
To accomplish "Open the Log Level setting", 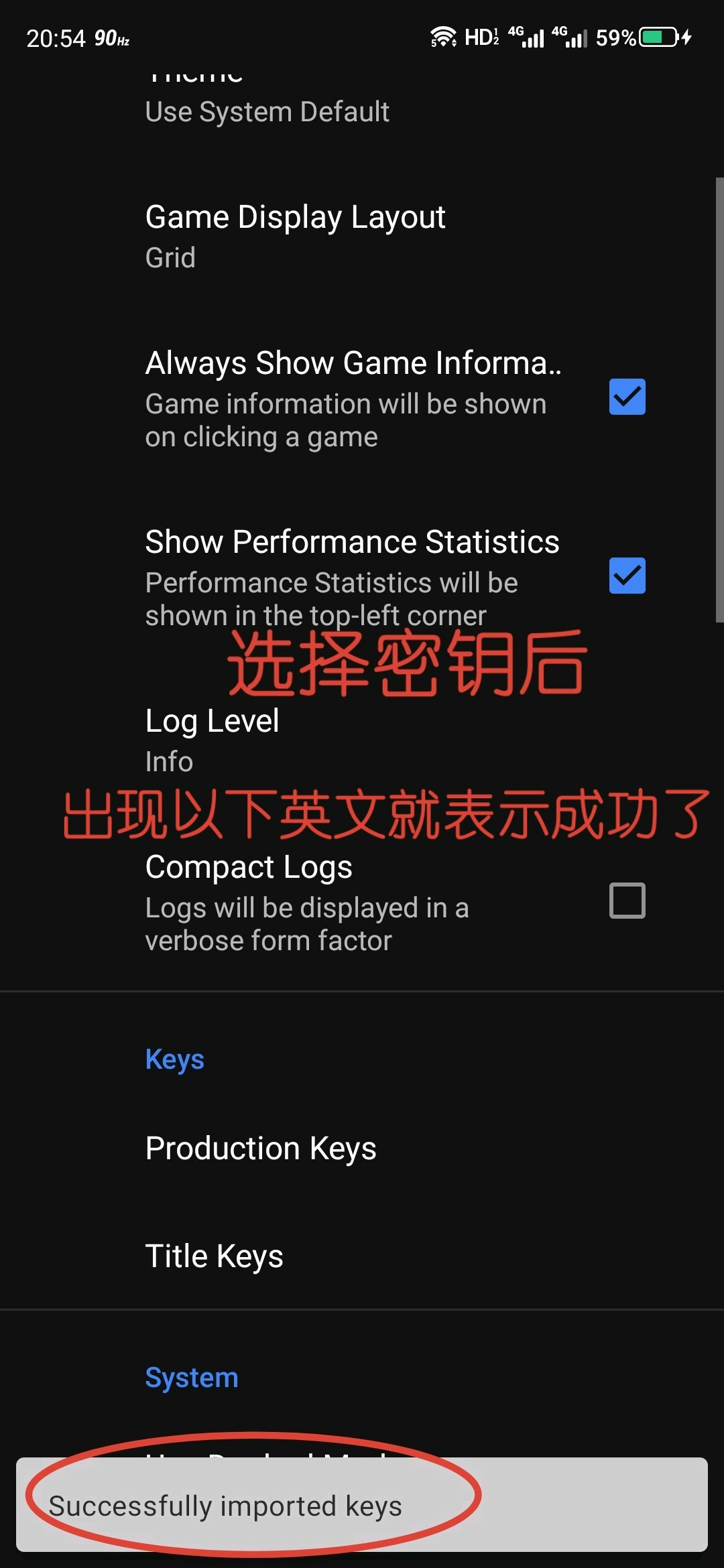I will click(x=212, y=738).
